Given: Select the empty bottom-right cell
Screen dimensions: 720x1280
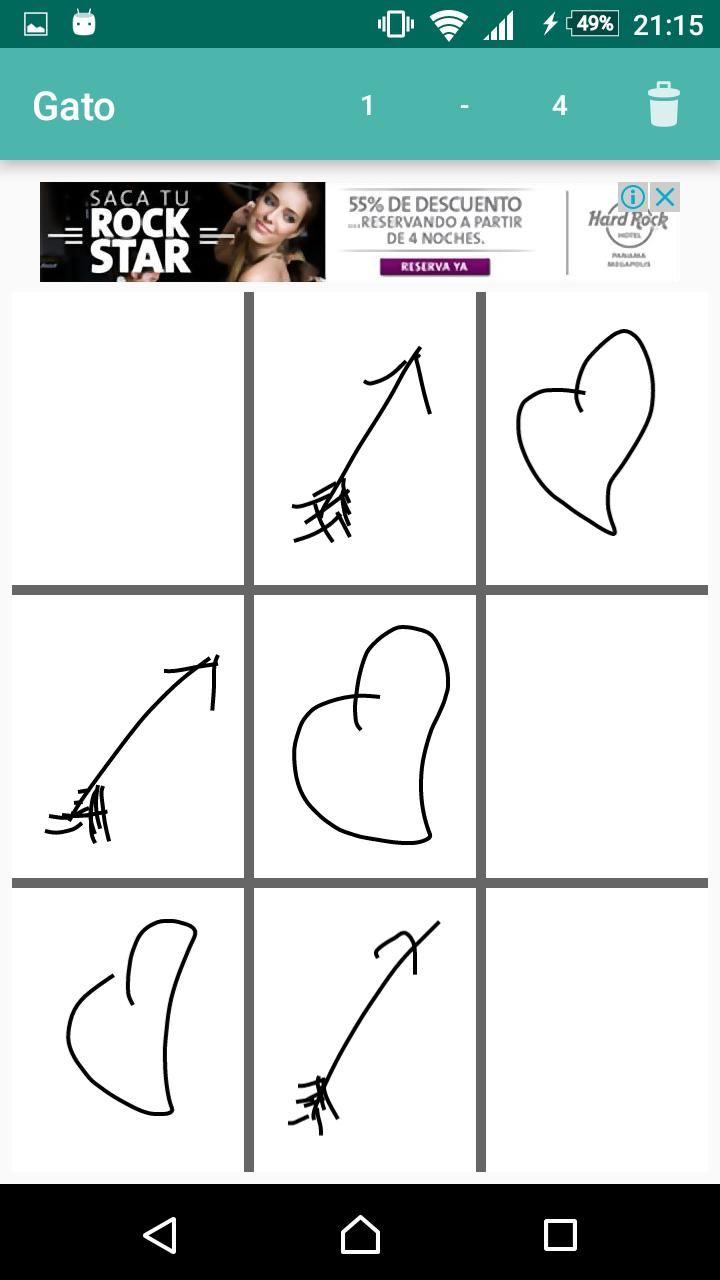Looking at the screenshot, I should click(x=597, y=1030).
